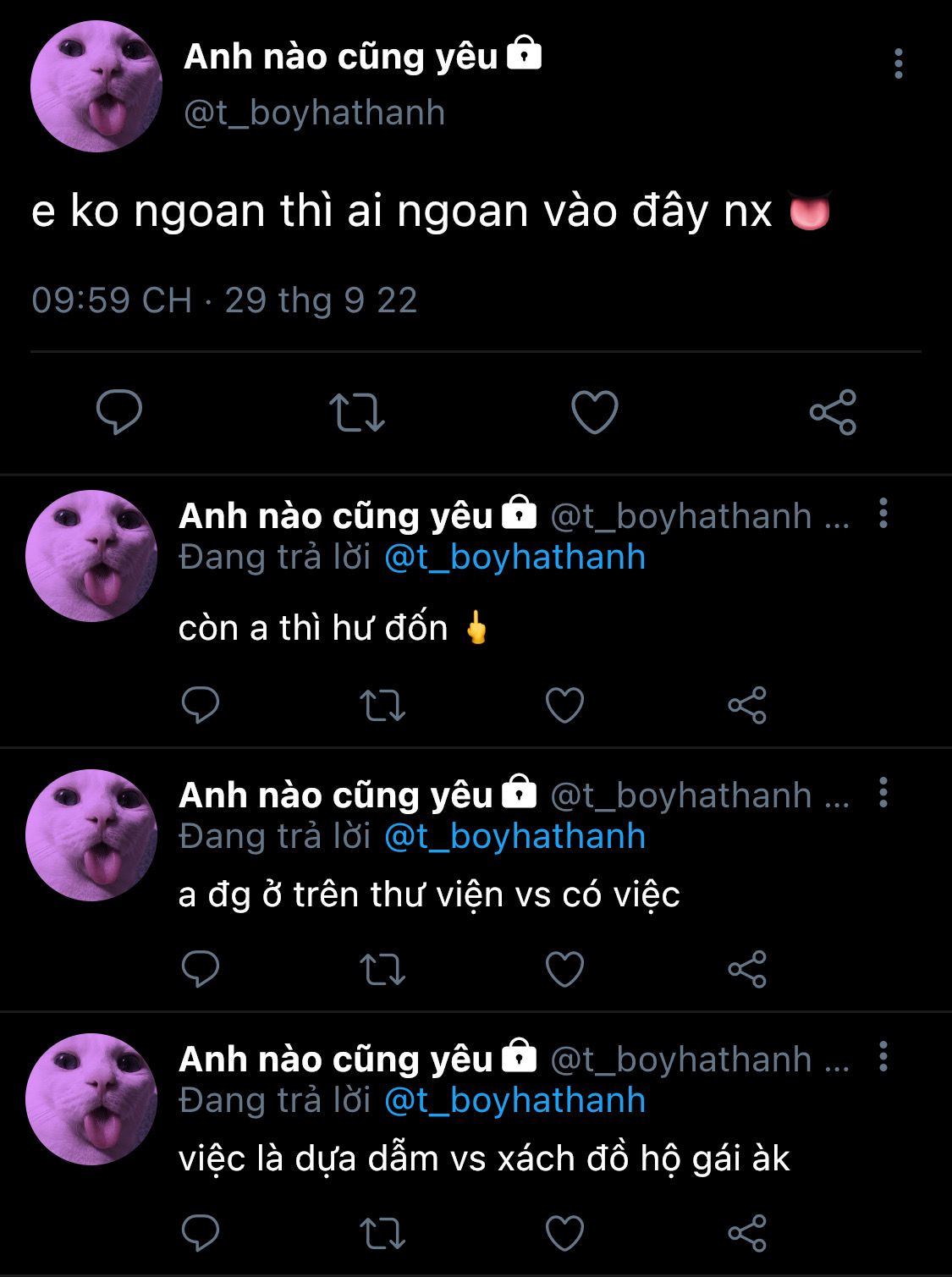Retweet 'còn a thì hư đốn' tweet
Viewport: 952px width, 1277px height.
tap(382, 705)
